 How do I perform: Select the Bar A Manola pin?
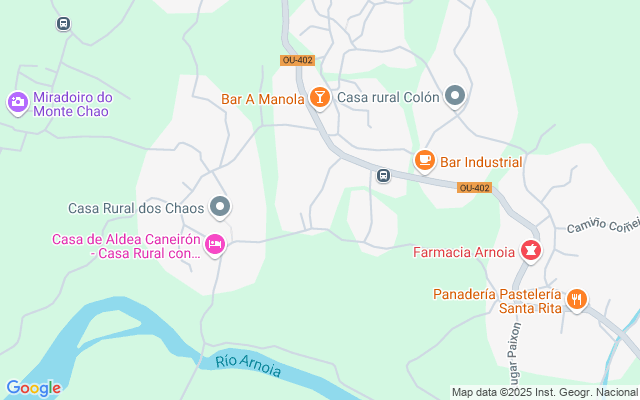[x=319, y=97]
